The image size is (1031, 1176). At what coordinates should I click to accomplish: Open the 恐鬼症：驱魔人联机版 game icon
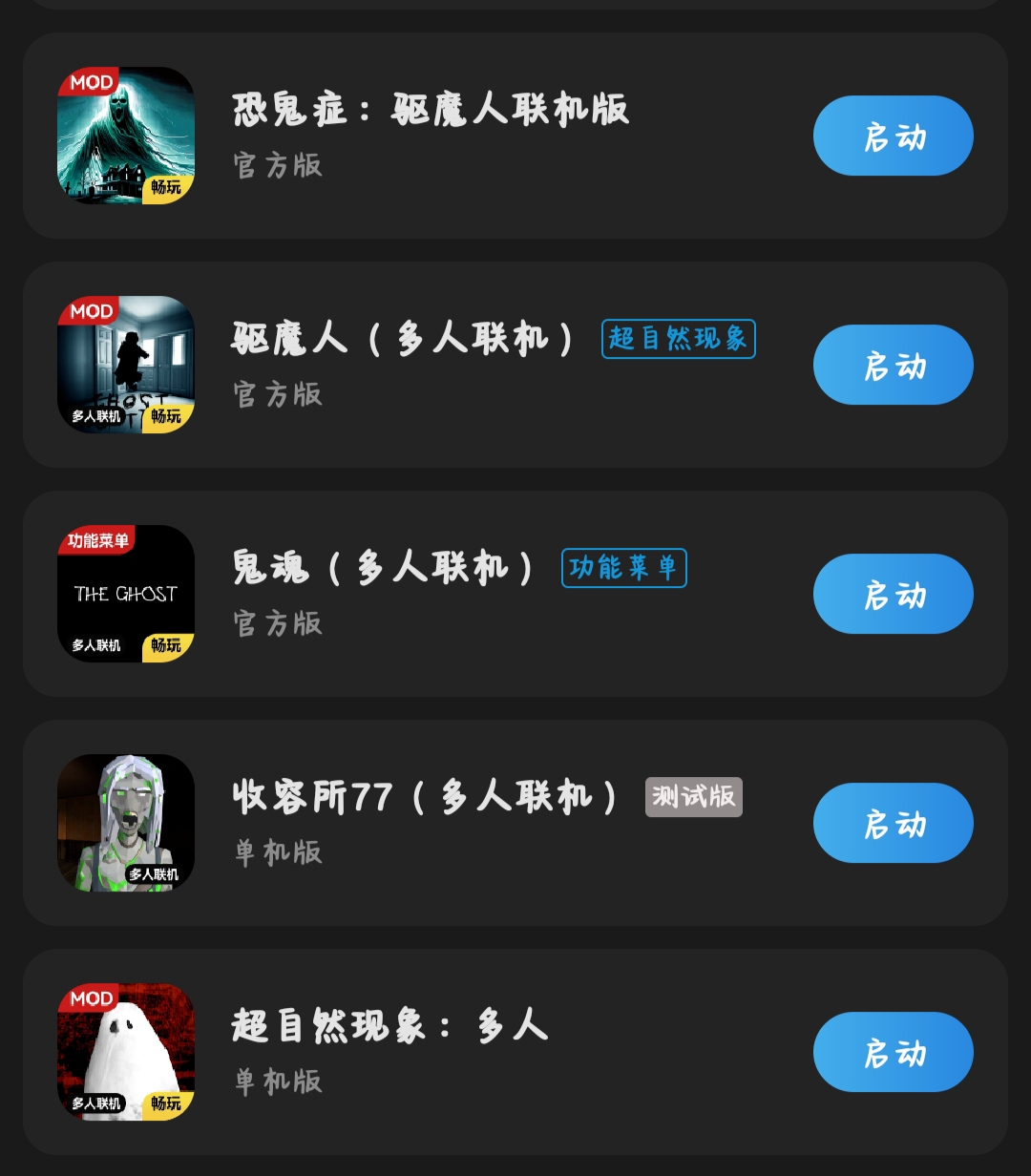tap(126, 136)
